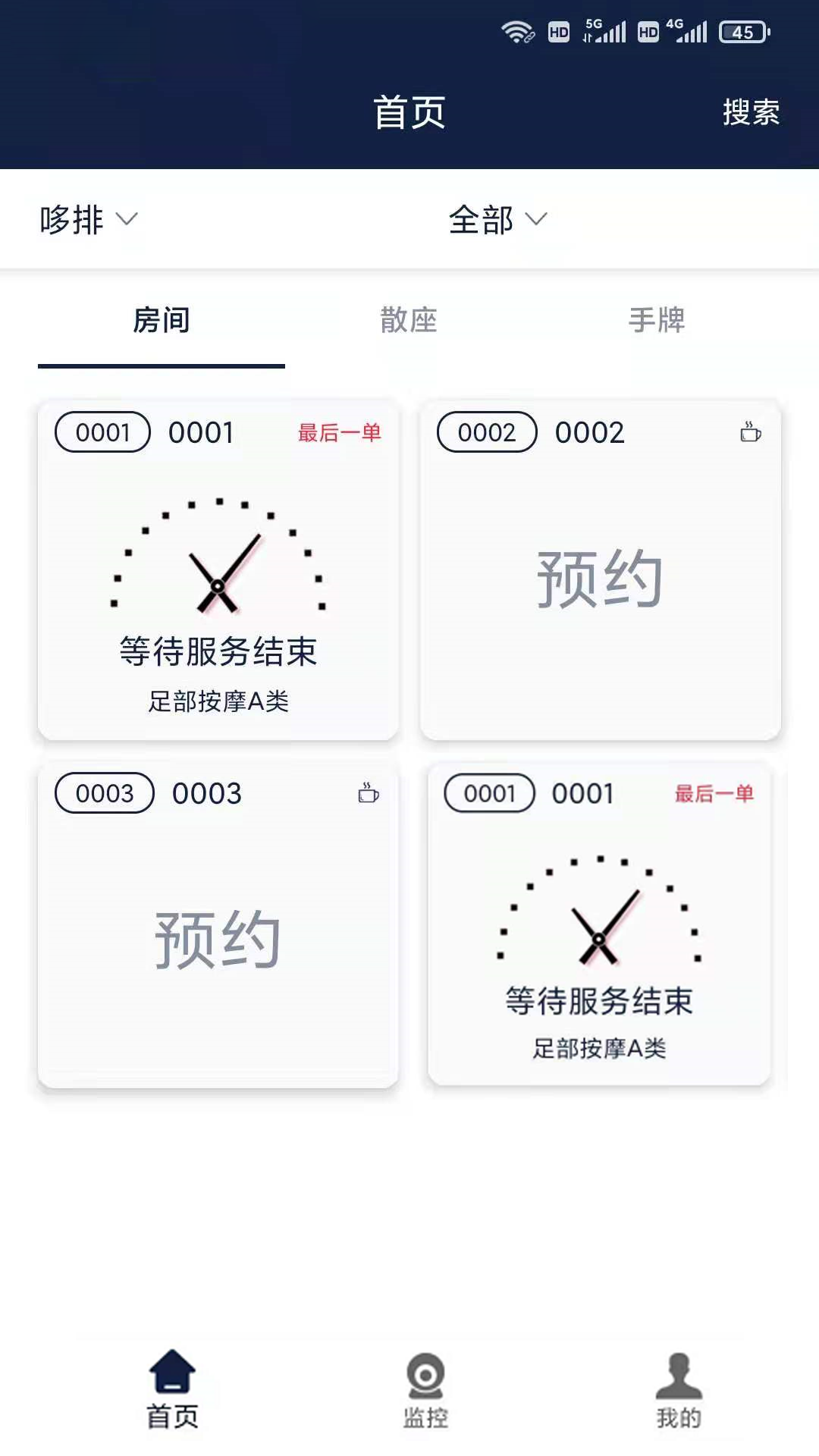This screenshot has width=819, height=1456.
Task: Tap the cup icon on room 0002
Action: point(751,432)
